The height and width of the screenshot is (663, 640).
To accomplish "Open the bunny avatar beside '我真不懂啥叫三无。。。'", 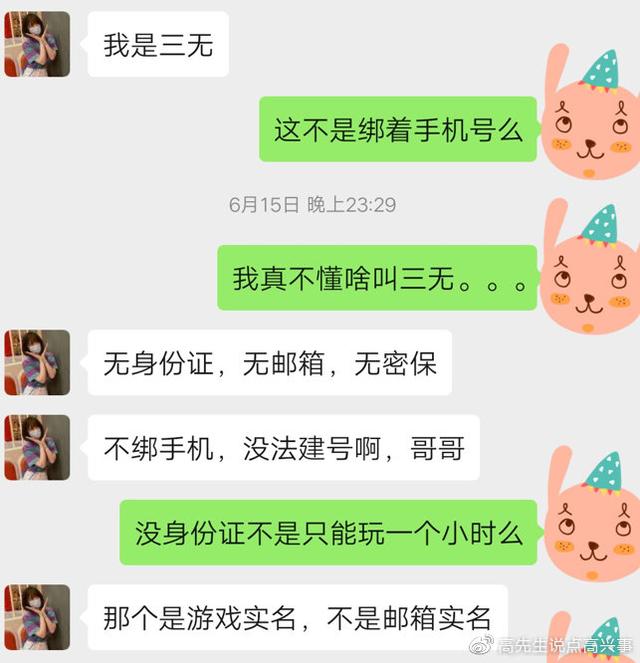I will (x=588, y=267).
